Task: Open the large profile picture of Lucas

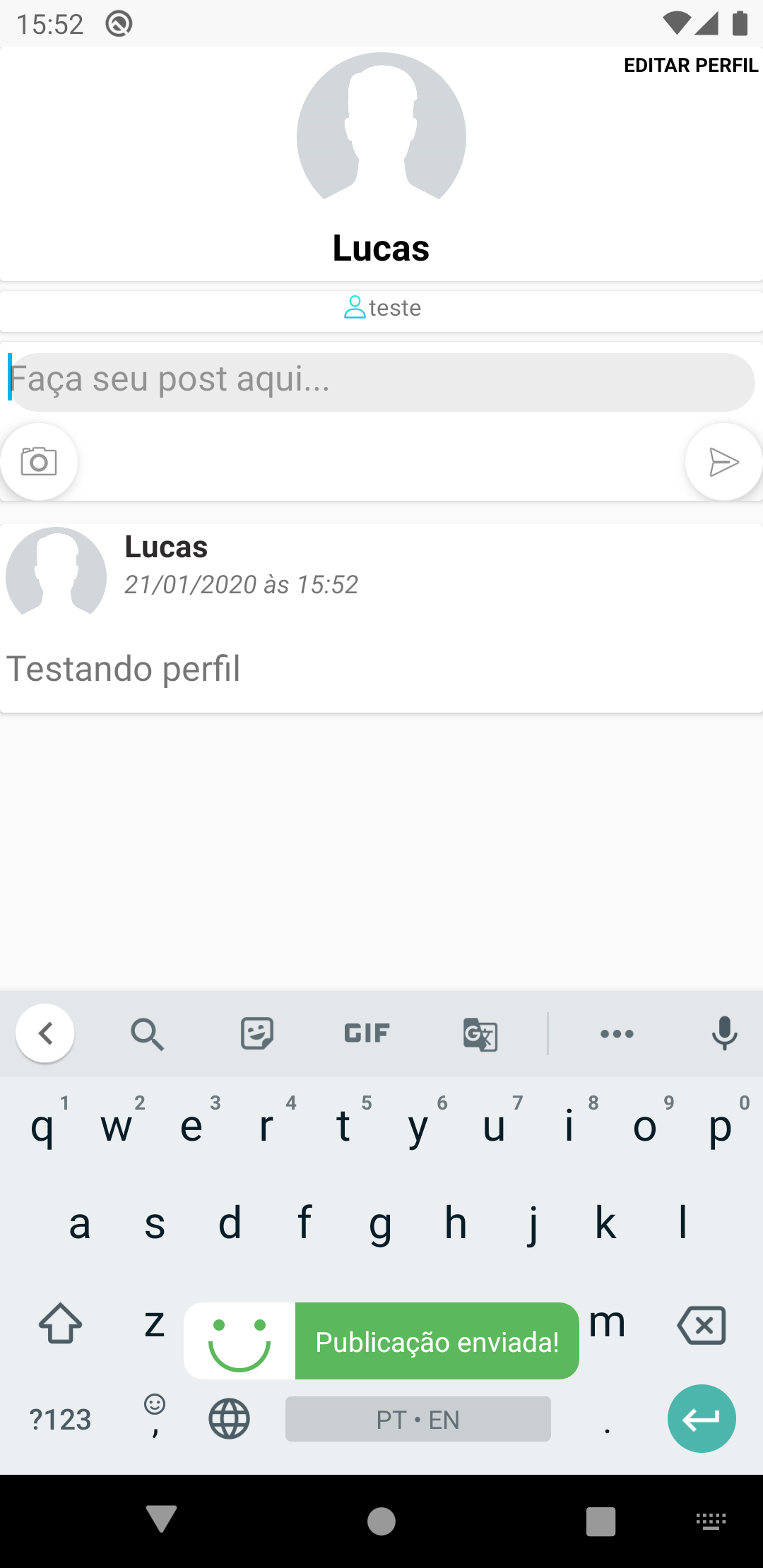Action: coord(381,134)
